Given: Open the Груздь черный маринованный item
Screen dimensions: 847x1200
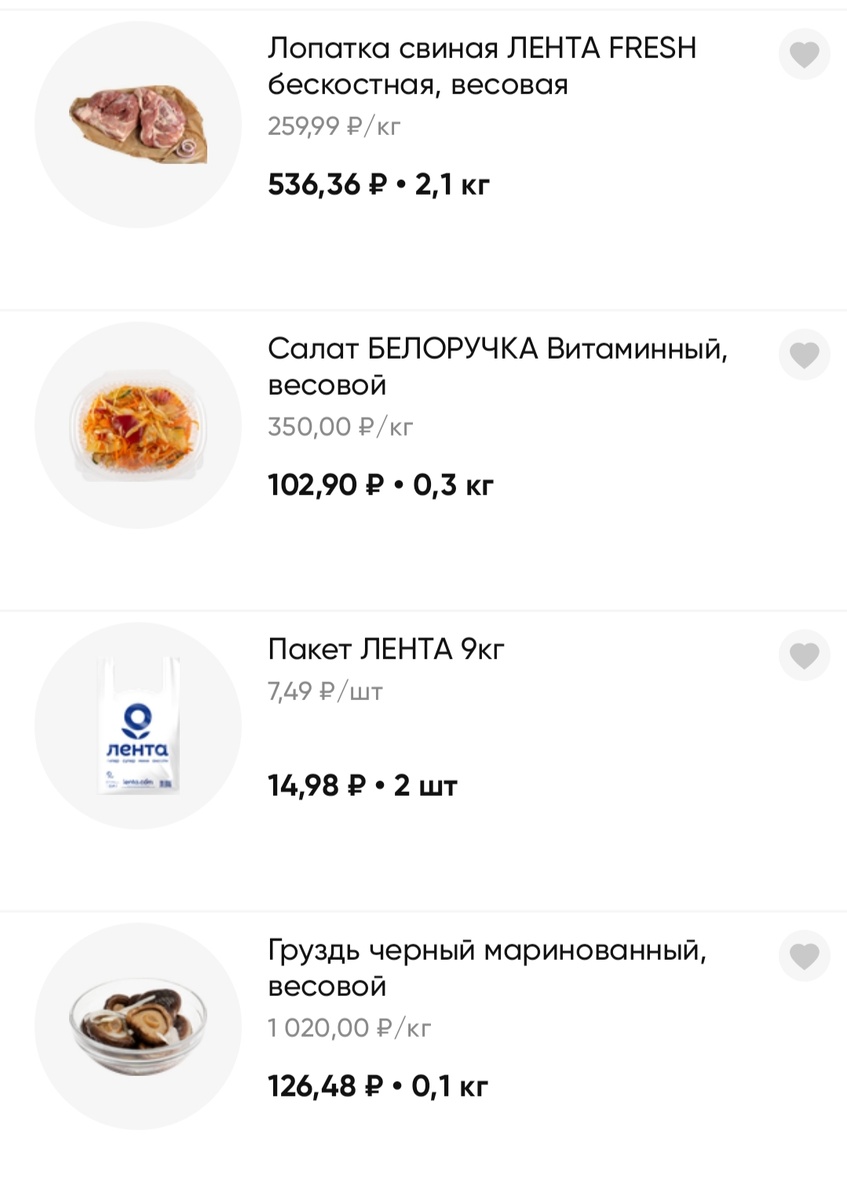Looking at the screenshot, I should pos(488,966).
